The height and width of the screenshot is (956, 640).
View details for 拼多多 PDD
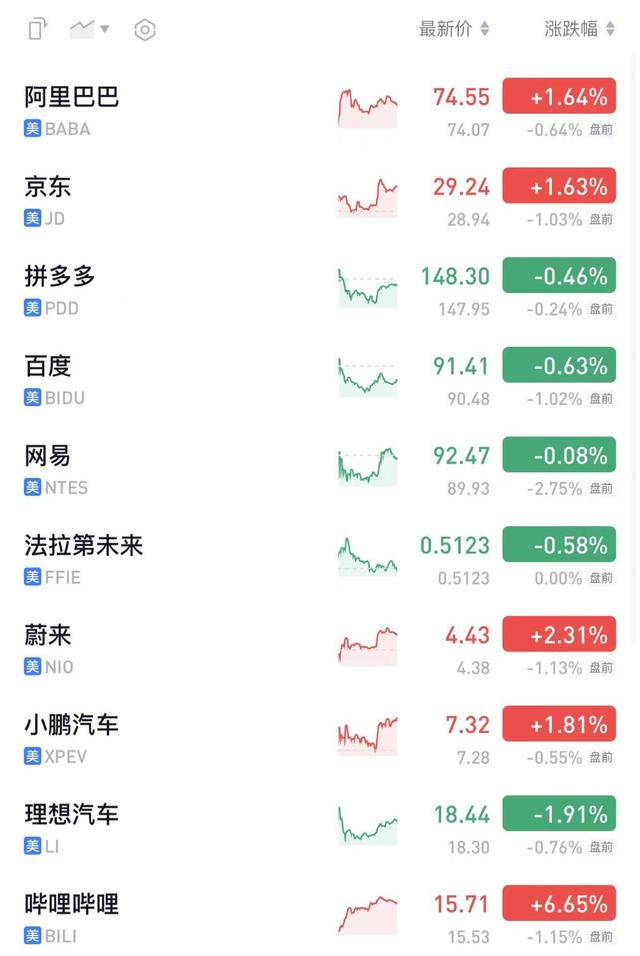(60, 289)
